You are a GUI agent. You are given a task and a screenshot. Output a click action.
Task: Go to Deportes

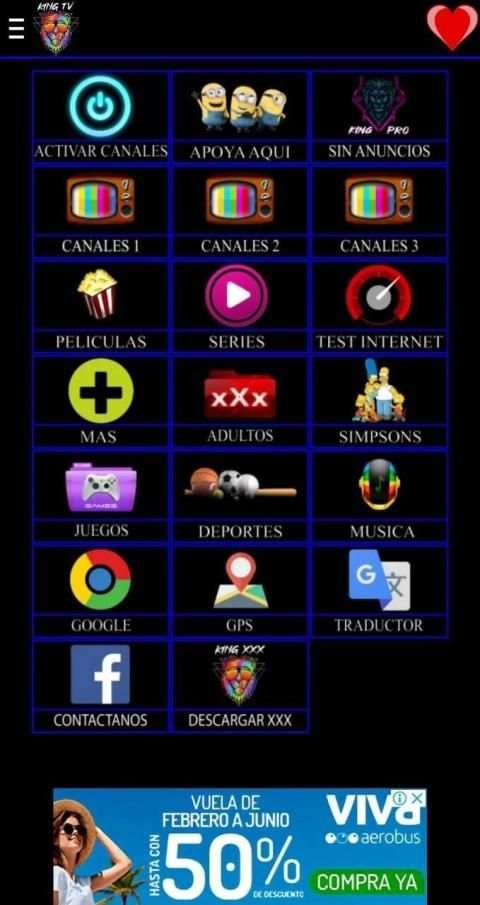[240, 497]
